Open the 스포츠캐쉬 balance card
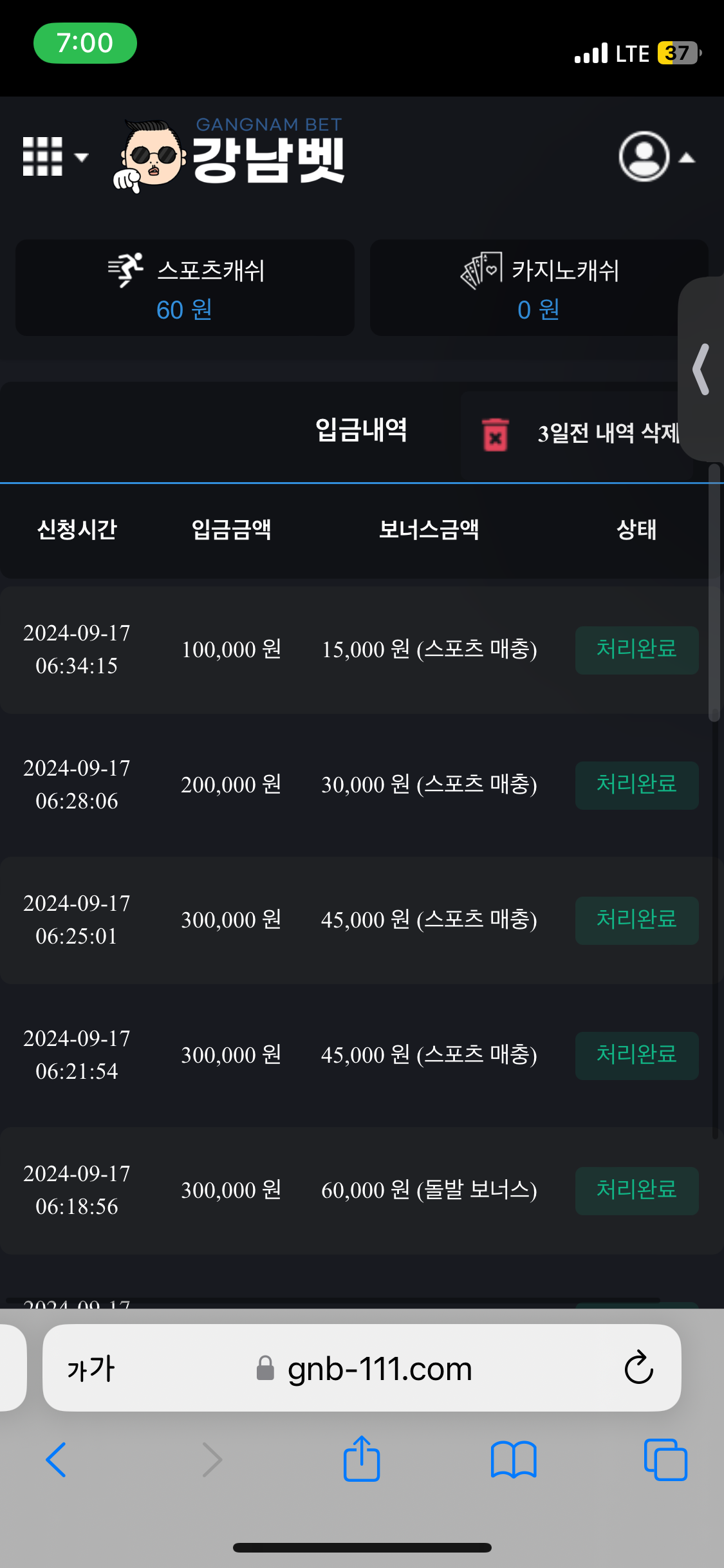This screenshot has width=724, height=1568. 185,288
